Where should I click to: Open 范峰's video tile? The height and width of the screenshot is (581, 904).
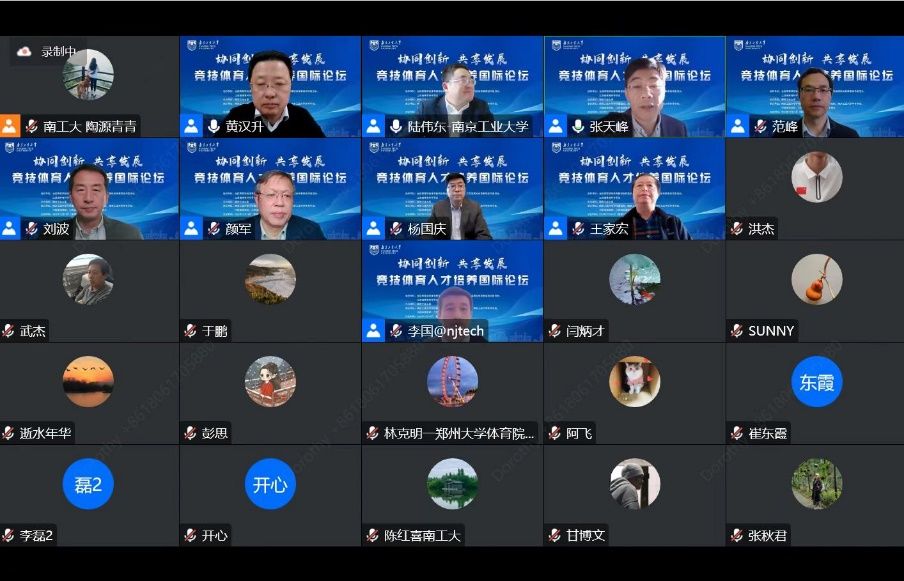[815, 87]
